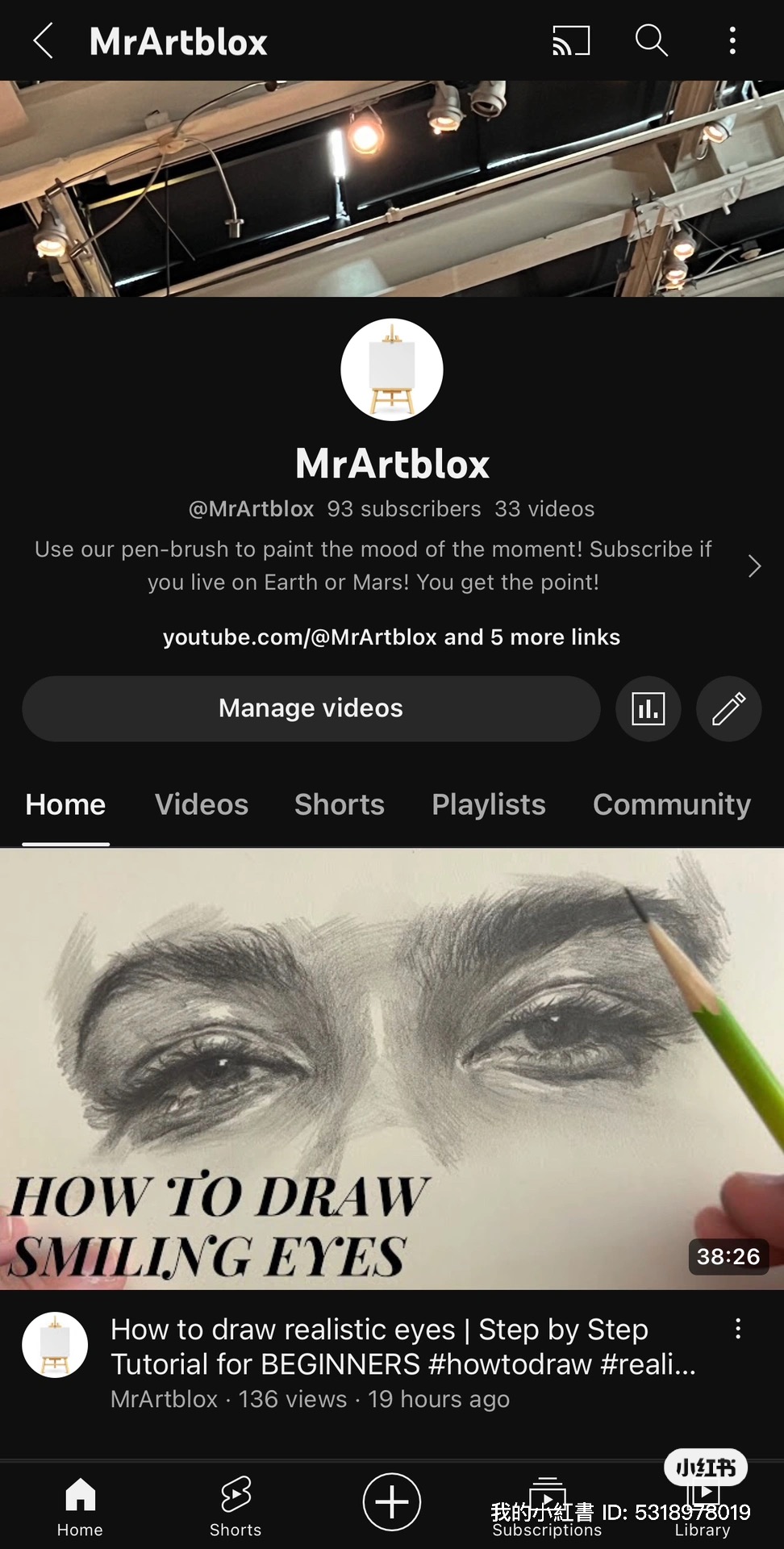Open the Subscriptions tab
Image resolution: width=784 pixels, height=1549 pixels.
547,1505
